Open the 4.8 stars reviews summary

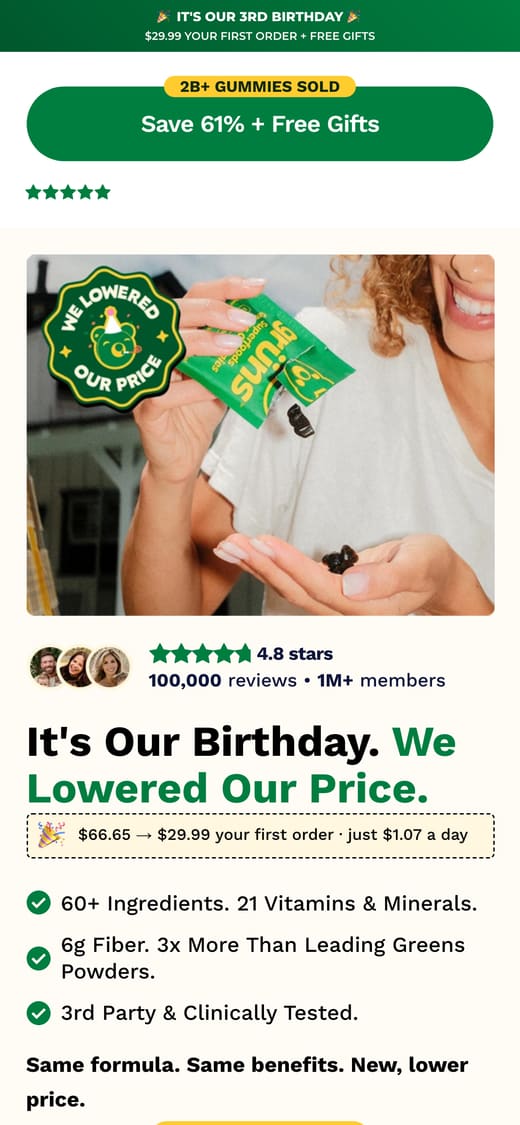click(297, 667)
